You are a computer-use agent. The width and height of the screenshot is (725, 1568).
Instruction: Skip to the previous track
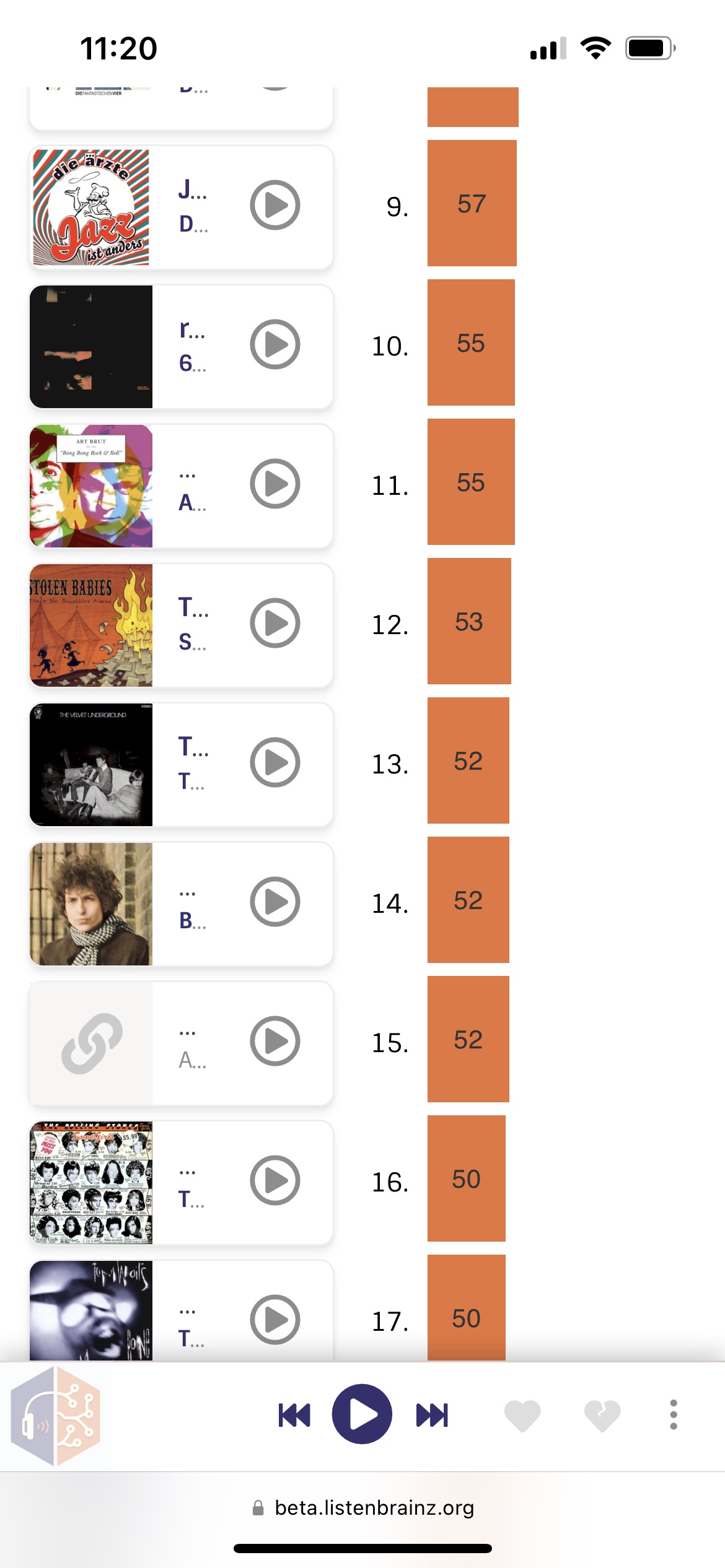294,1416
